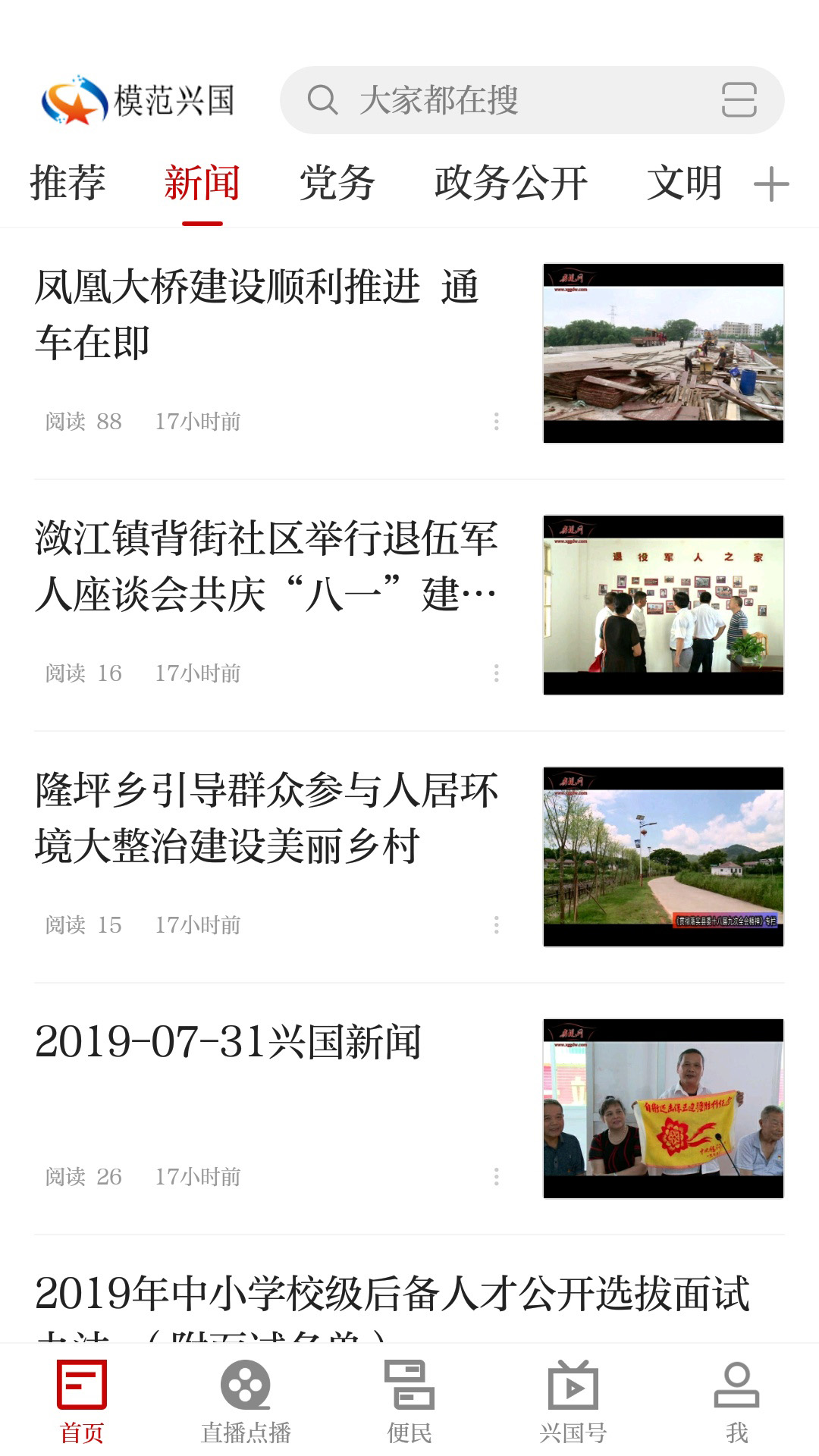The height and width of the screenshot is (1456, 819).
Task: Tap the QR code scan icon
Action: pos(739,101)
